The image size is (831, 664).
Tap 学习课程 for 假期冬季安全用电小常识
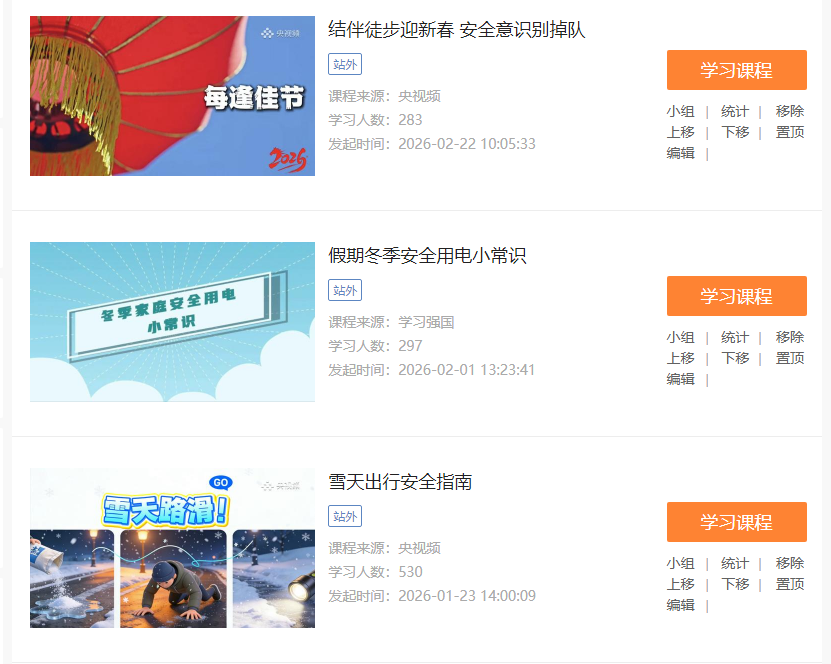[x=736, y=296]
